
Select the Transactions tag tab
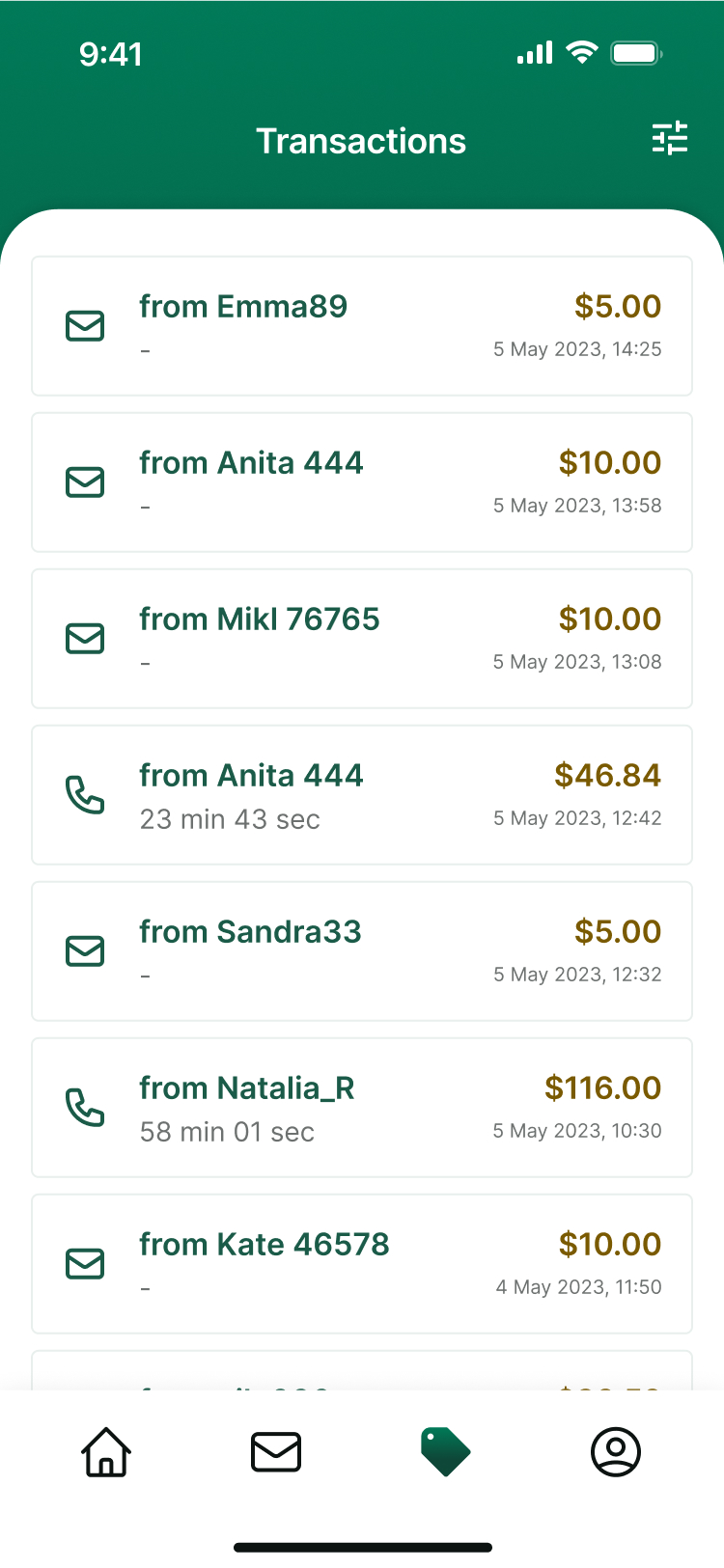pos(446,1451)
